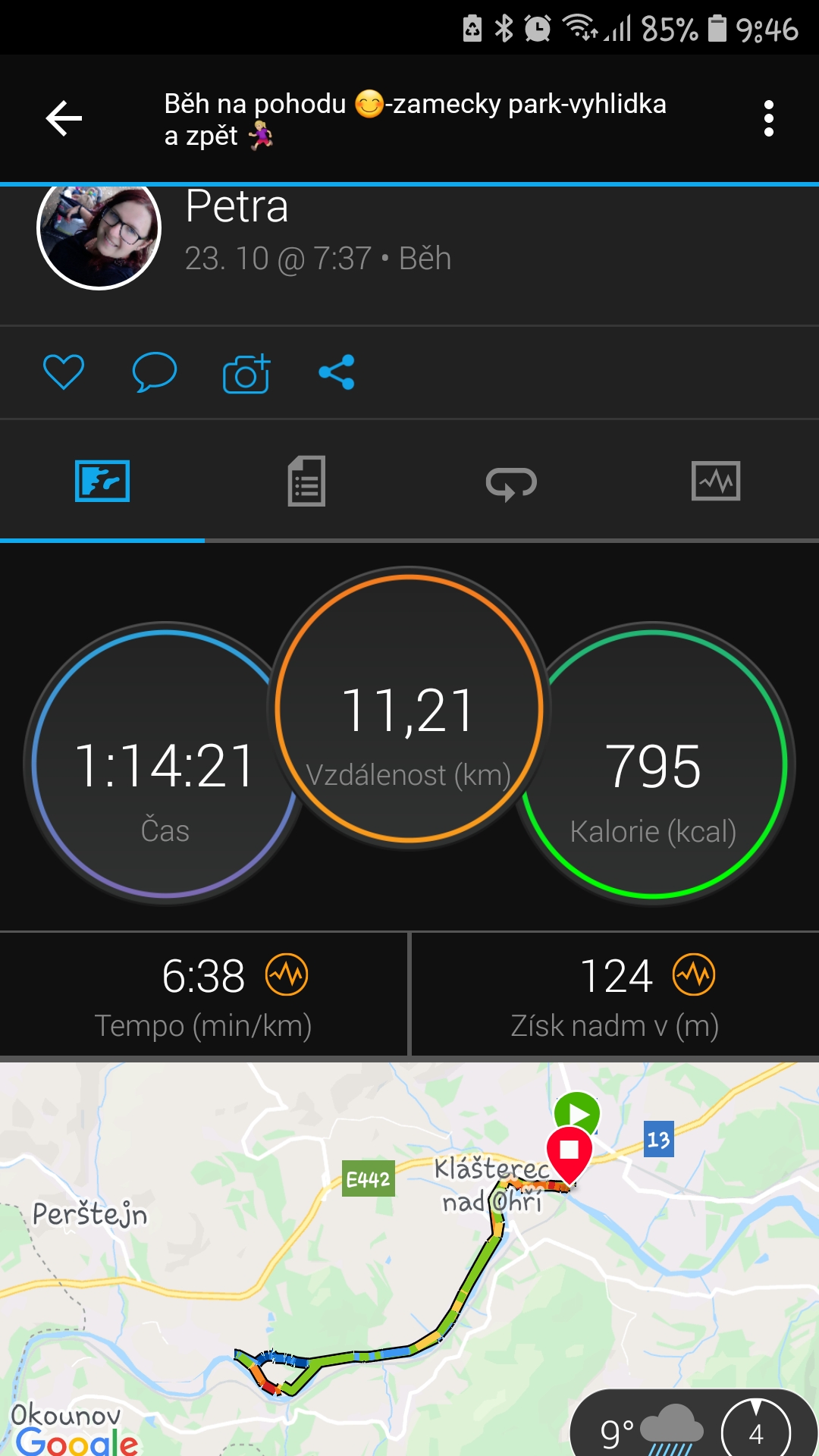Image resolution: width=819 pixels, height=1456 pixels.
Task: Open the Tempo chart icon
Action: point(287,974)
